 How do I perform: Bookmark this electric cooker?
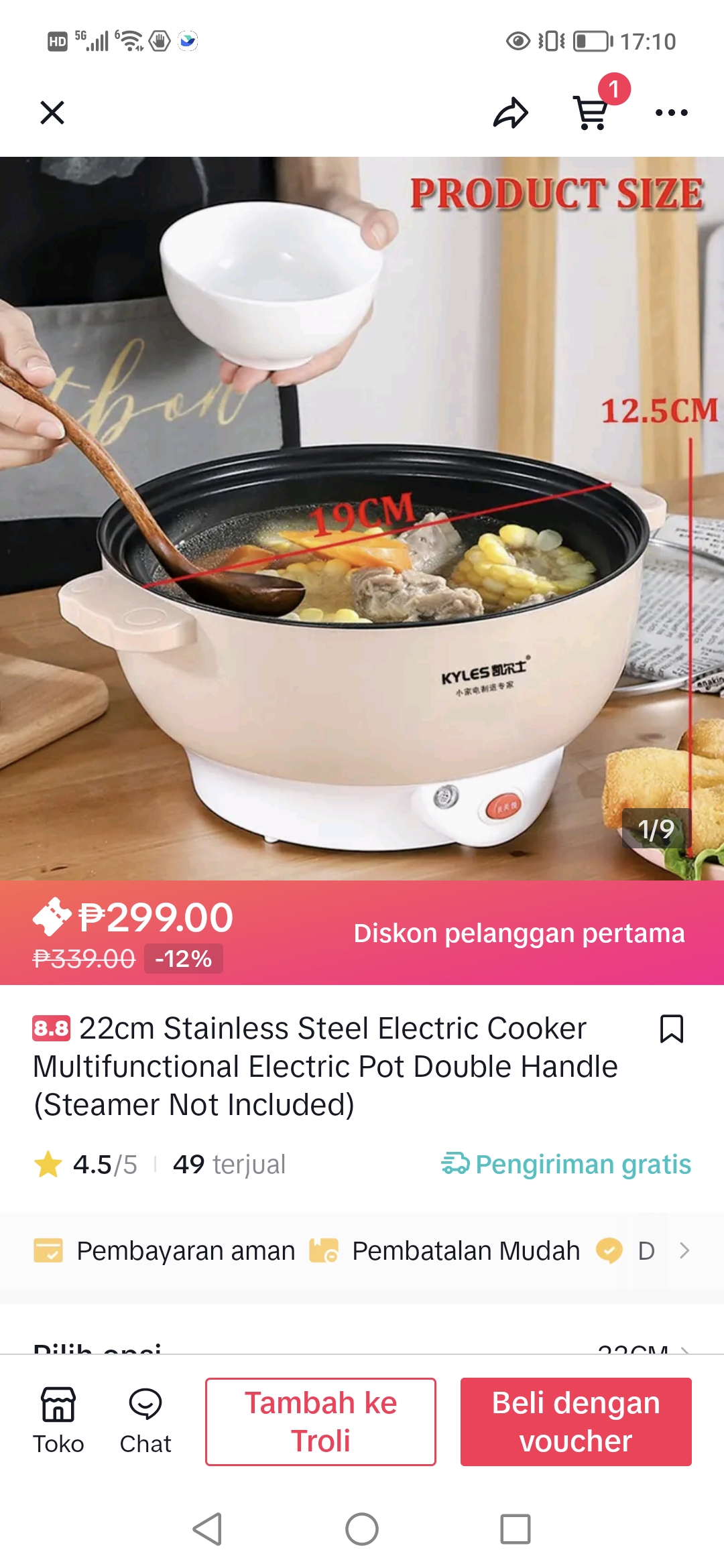coord(671,1029)
